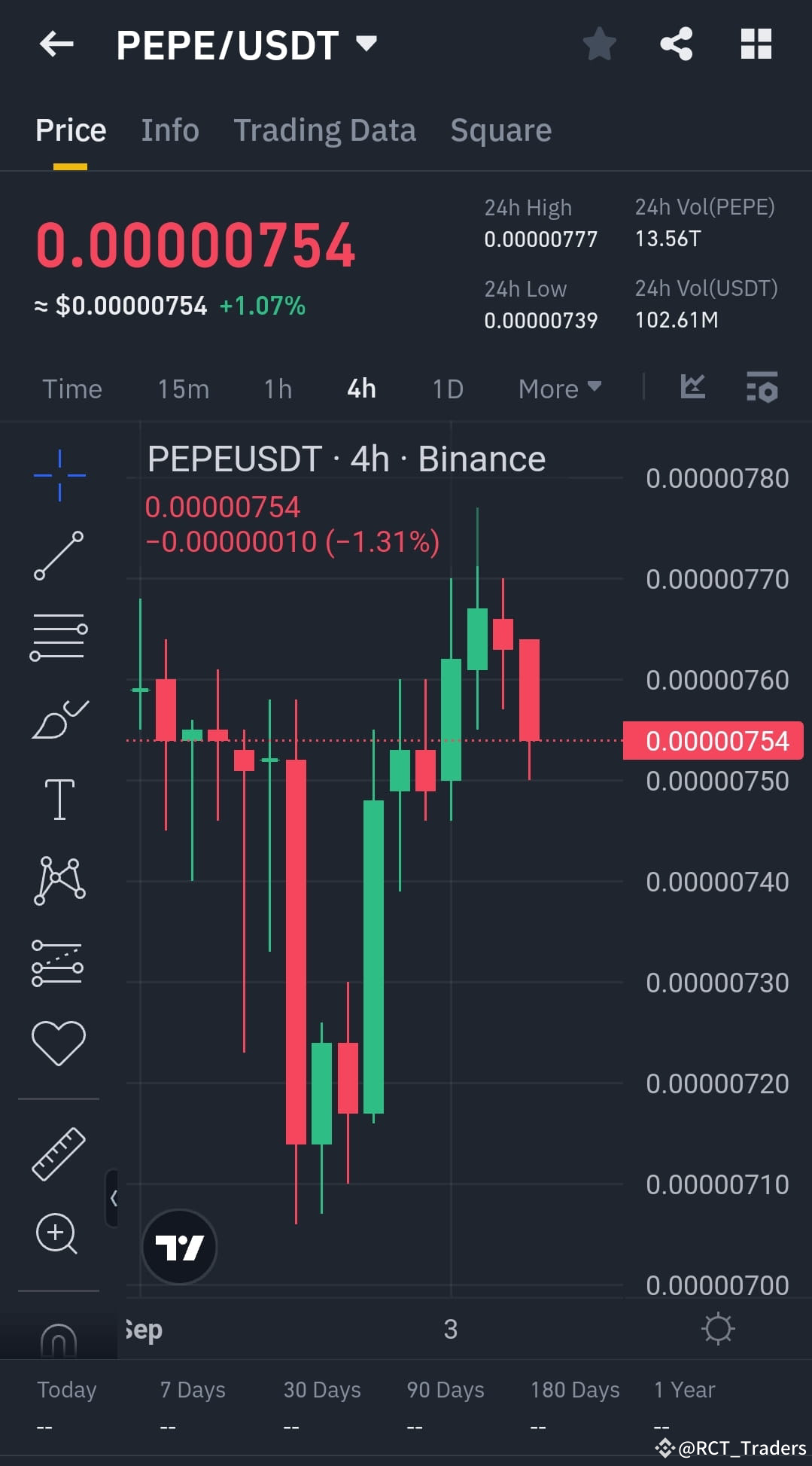Screen dimensions: 812x1466
Task: Toggle light theme with sun icon
Action: point(719,1329)
